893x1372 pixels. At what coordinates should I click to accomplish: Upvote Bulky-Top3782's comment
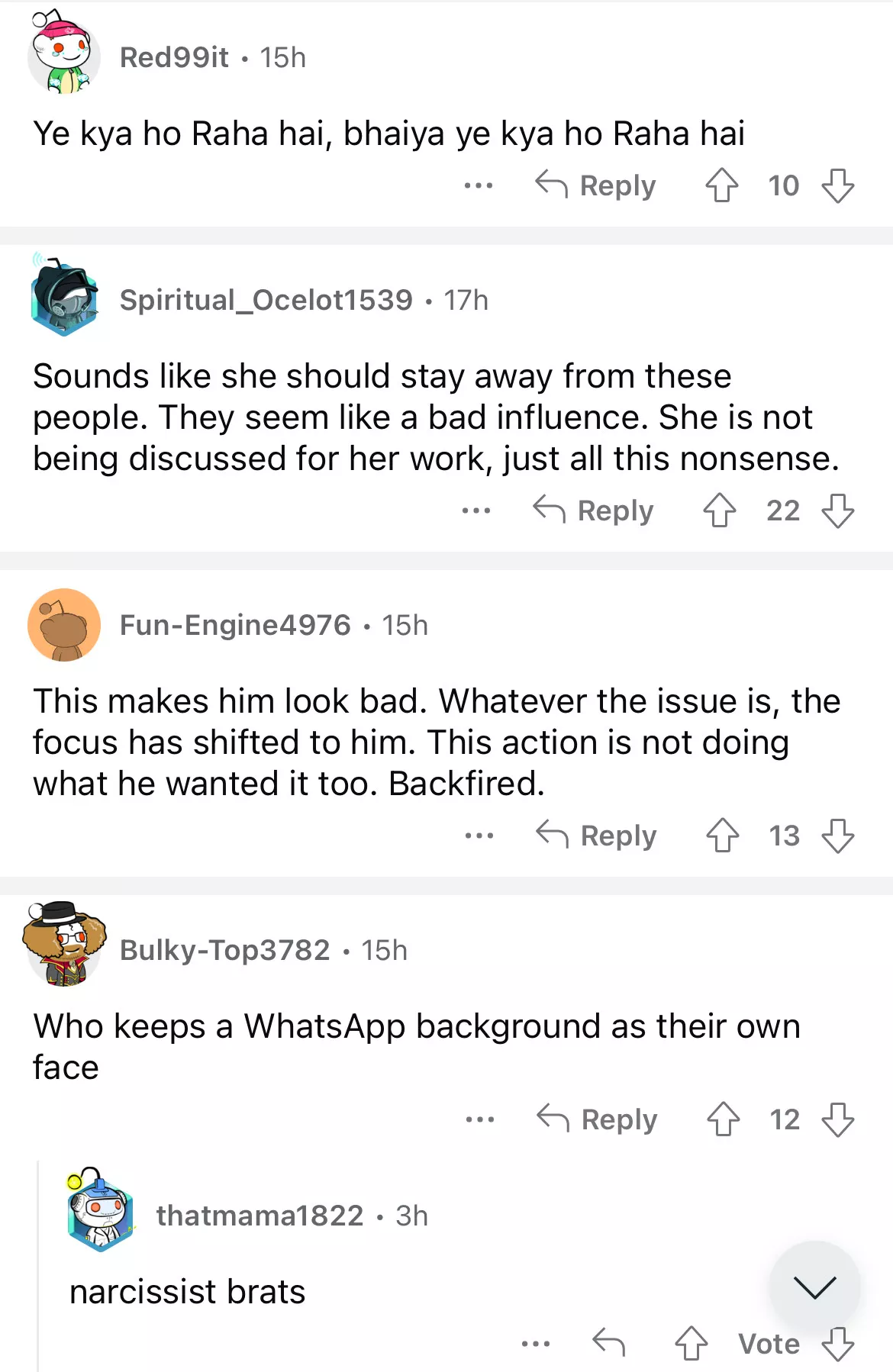(x=723, y=1119)
